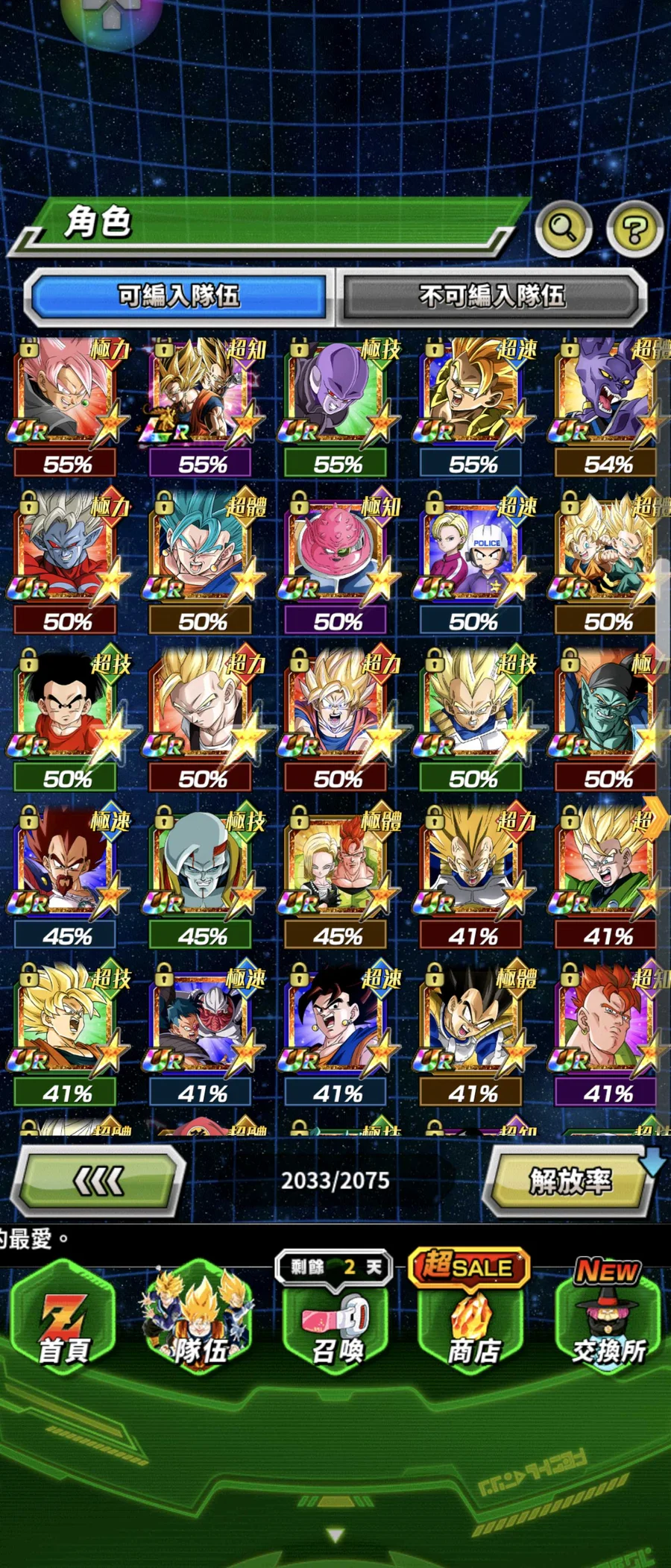Image resolution: width=671 pixels, height=1568 pixels.
Task: Go back with the triple-arrow button
Action: [98, 1180]
